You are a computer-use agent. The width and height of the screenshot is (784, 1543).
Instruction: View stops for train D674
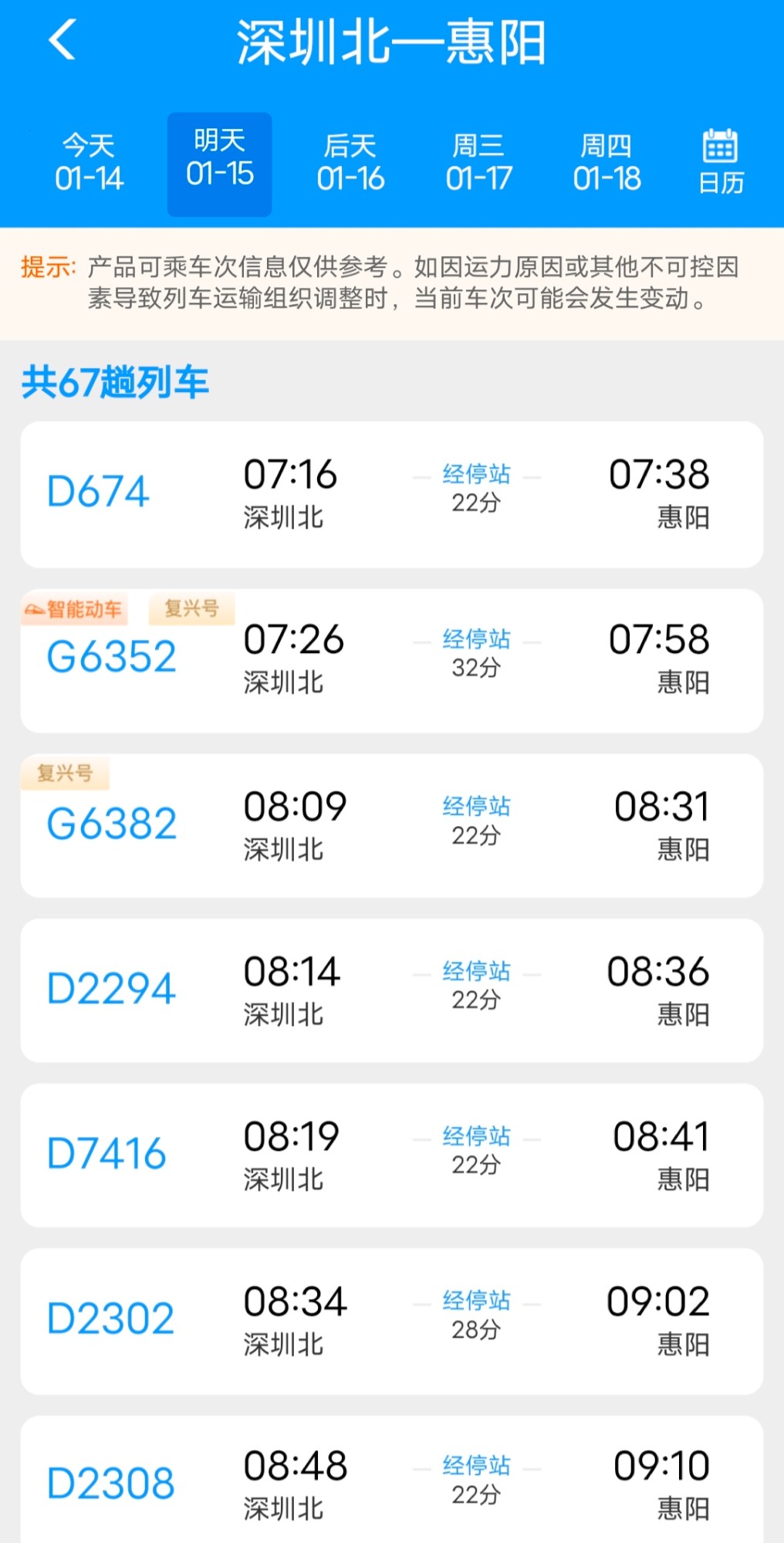(476, 474)
